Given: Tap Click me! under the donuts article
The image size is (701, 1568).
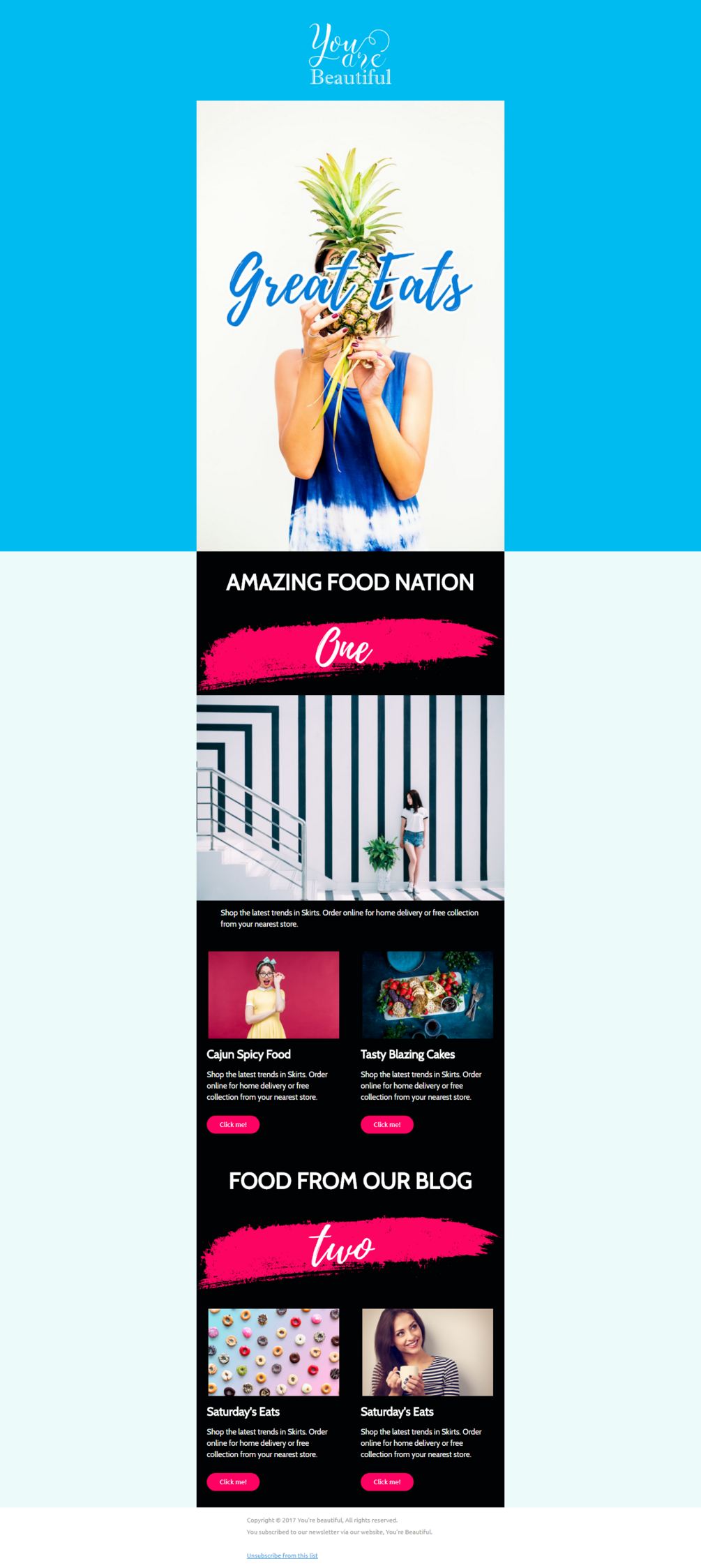Looking at the screenshot, I should point(233,1481).
